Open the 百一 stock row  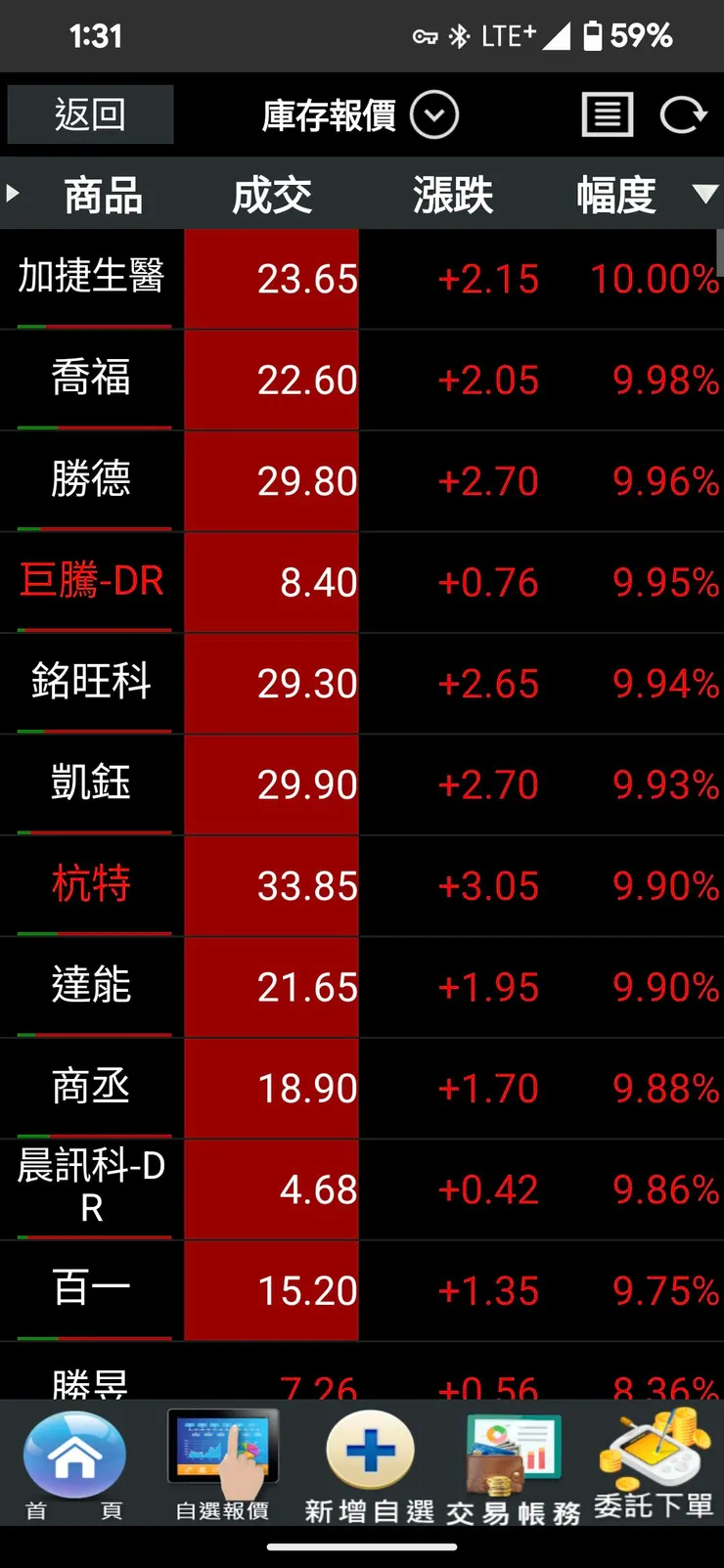coord(362,1290)
